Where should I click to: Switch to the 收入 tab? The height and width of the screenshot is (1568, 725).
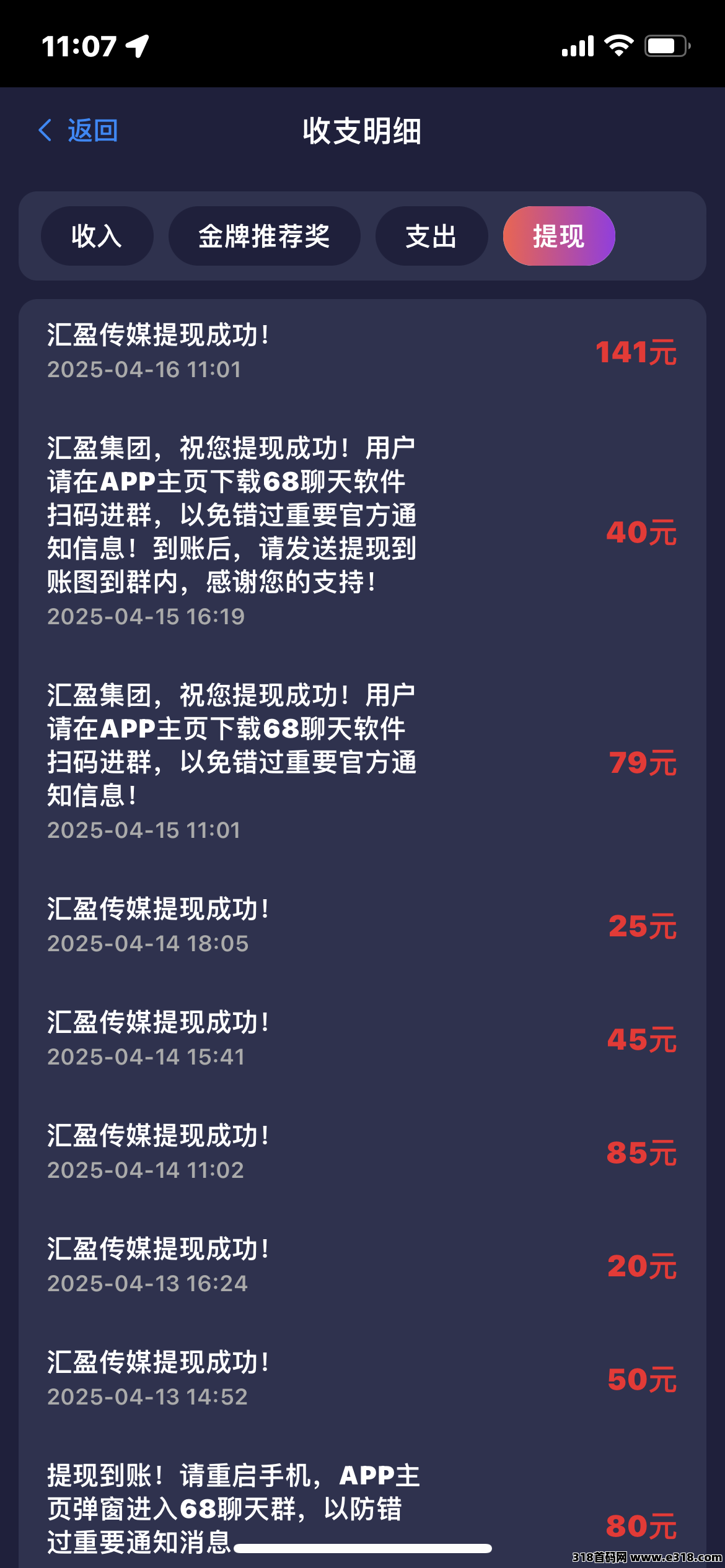(x=97, y=236)
